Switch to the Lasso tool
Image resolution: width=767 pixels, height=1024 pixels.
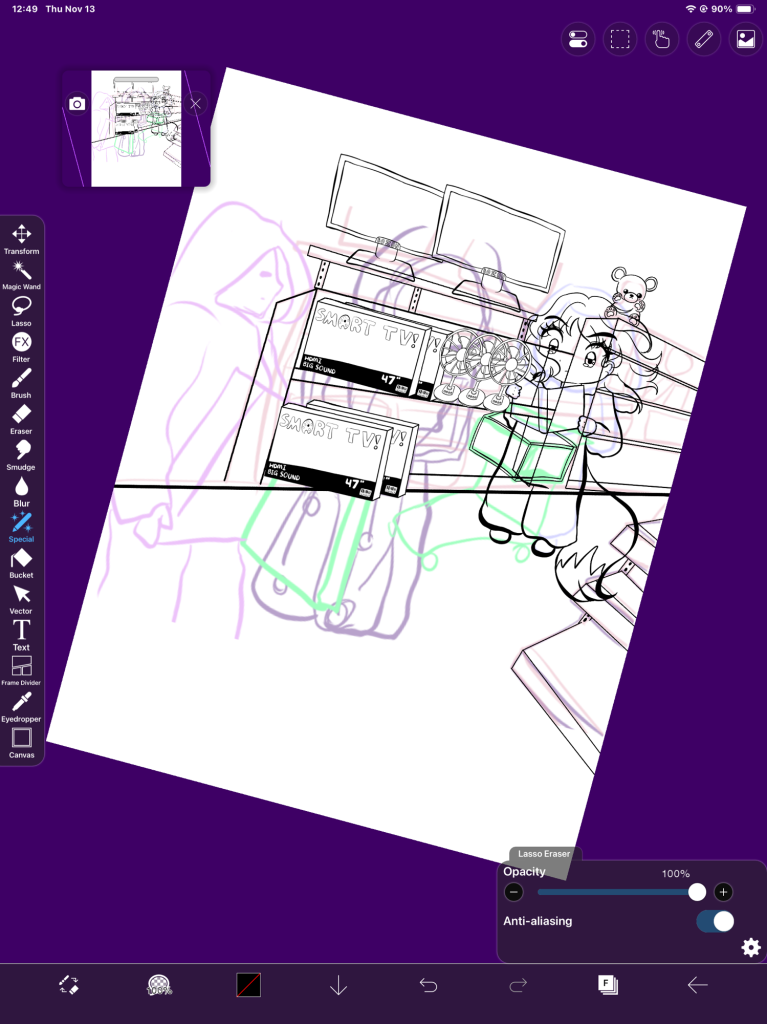pyautogui.click(x=21, y=310)
